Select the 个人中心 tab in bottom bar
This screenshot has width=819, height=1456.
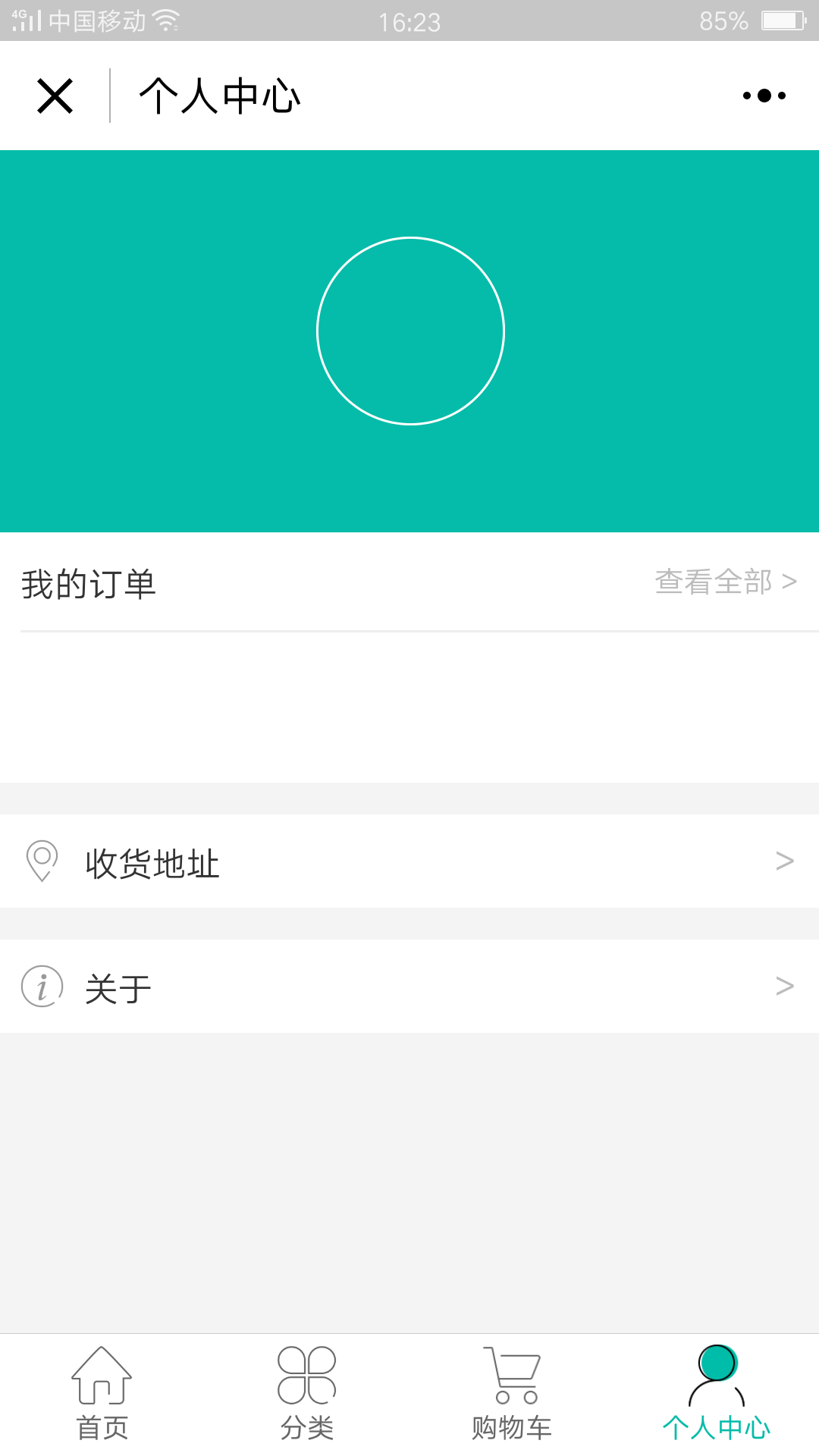coord(717,1394)
